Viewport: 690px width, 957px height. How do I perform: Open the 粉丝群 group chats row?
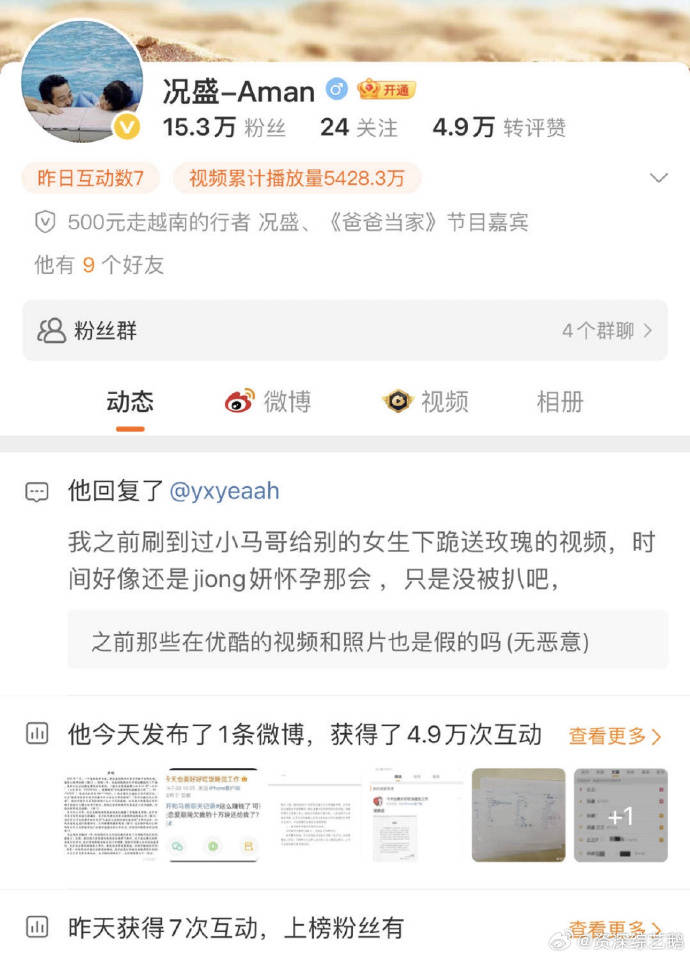coord(345,331)
